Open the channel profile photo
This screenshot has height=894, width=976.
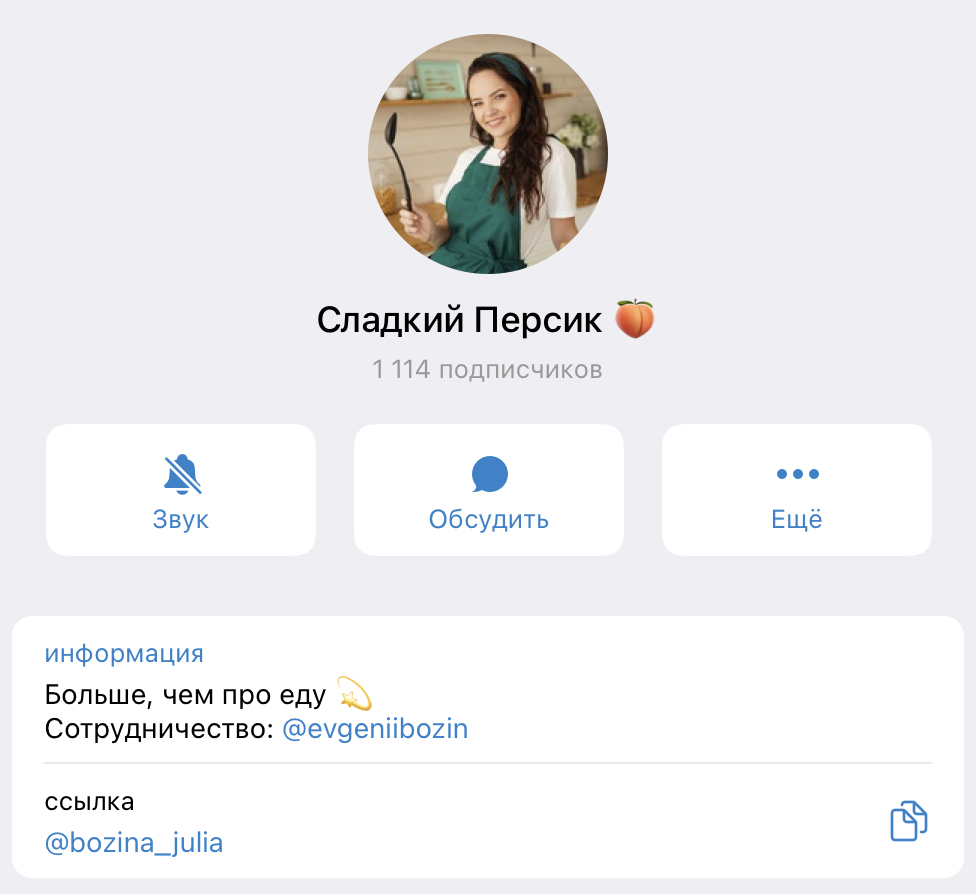(488, 153)
